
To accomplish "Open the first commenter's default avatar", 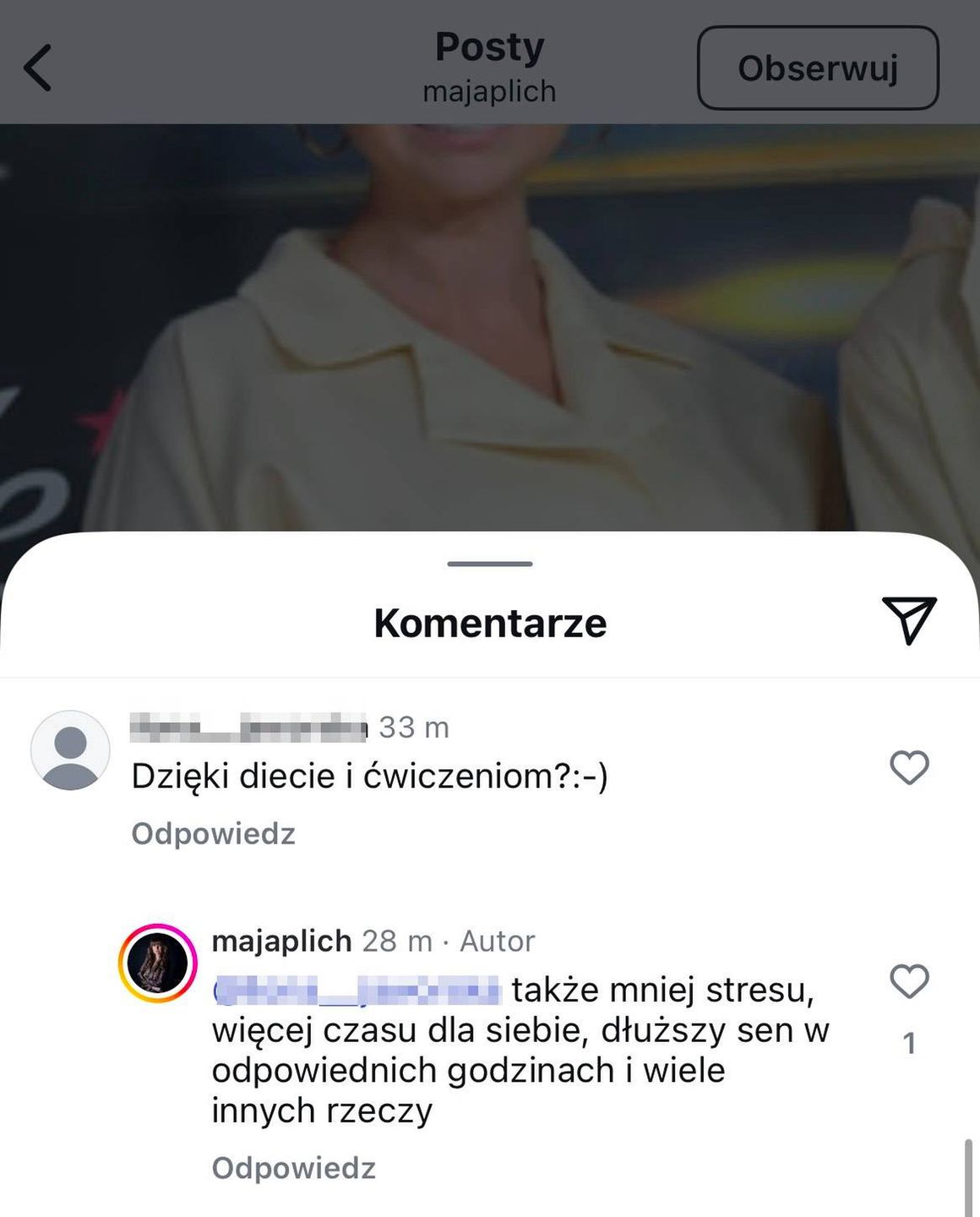I will click(x=70, y=750).
